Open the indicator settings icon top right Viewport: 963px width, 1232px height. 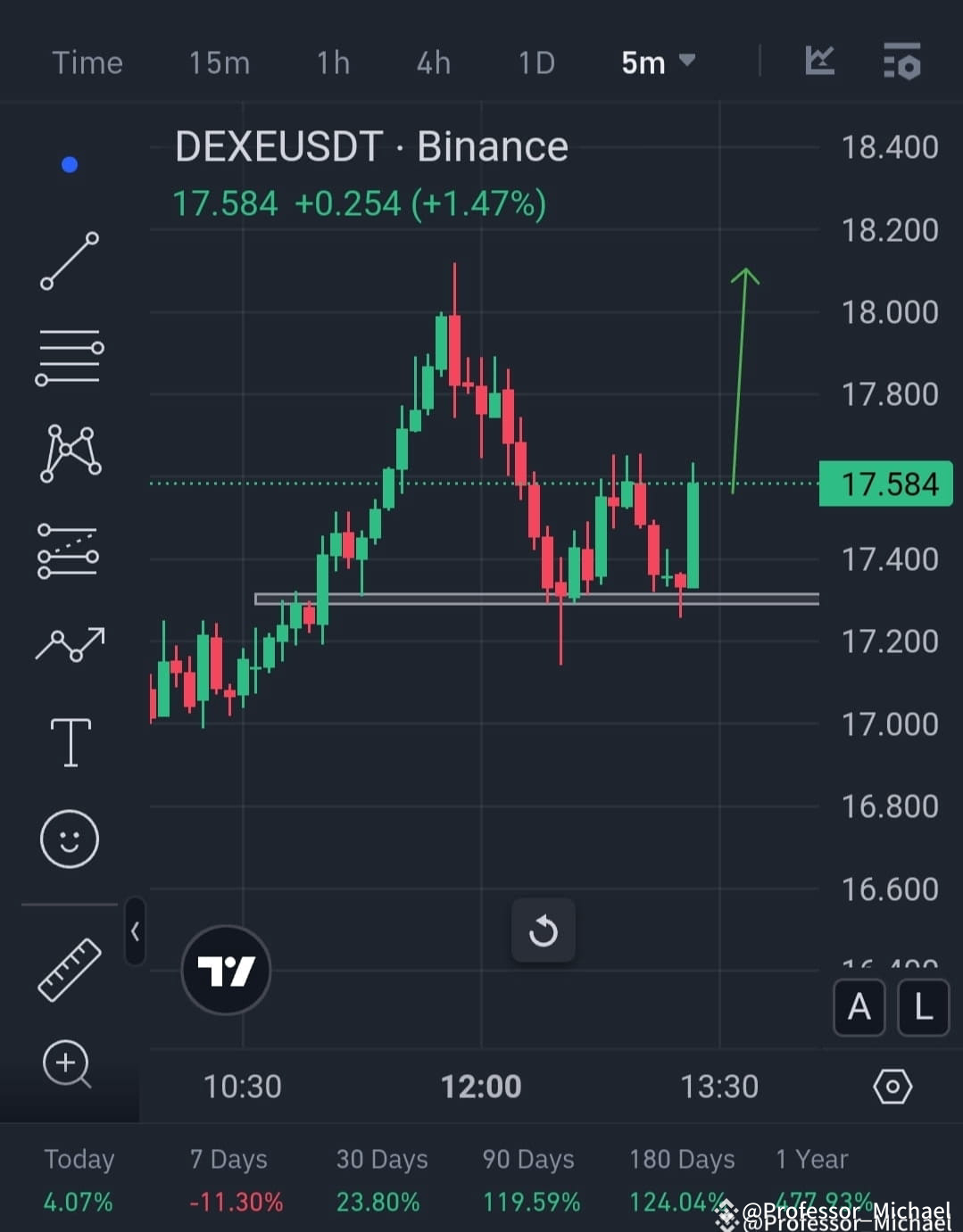901,62
